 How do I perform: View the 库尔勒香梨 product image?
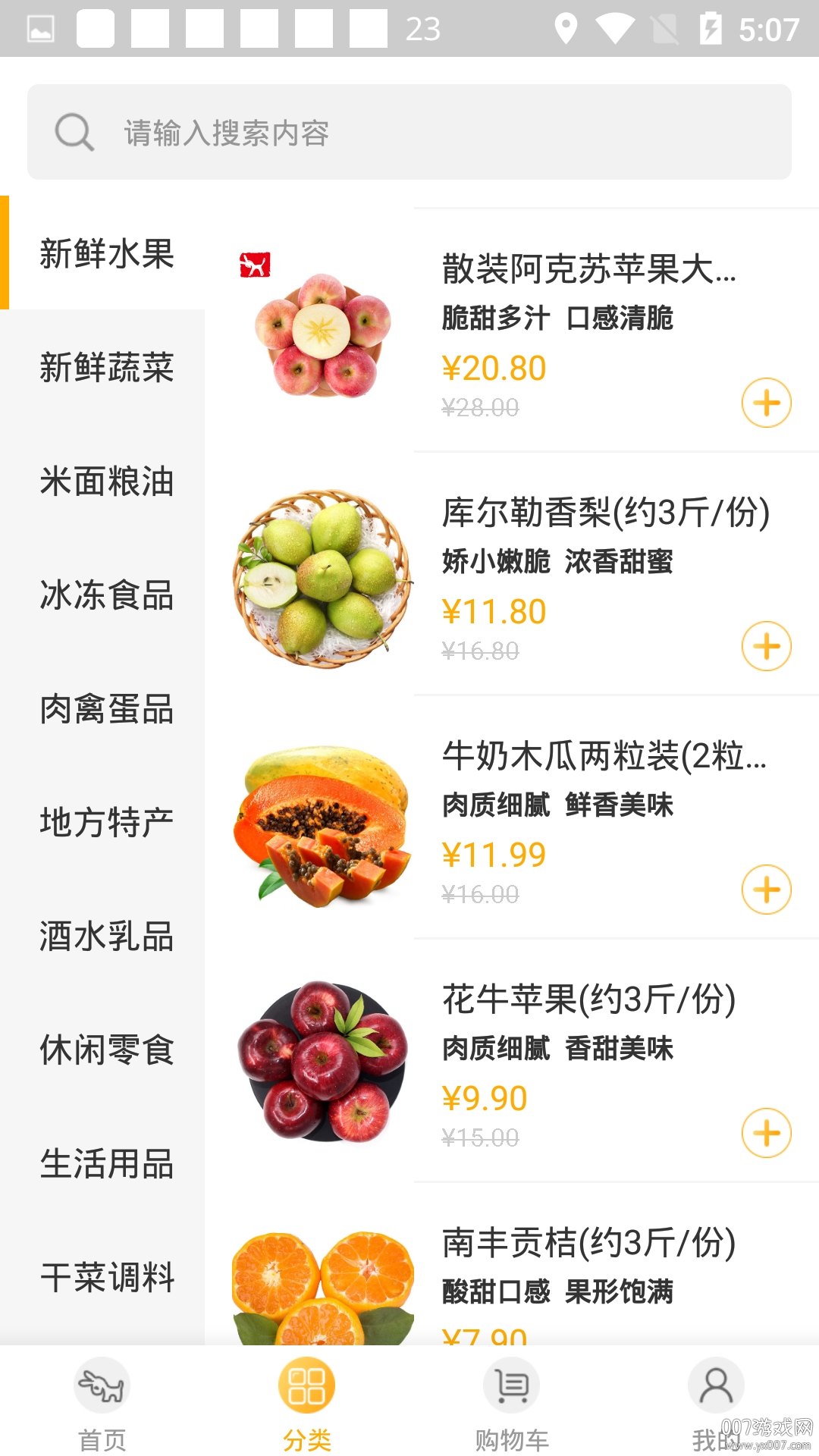pos(323,578)
